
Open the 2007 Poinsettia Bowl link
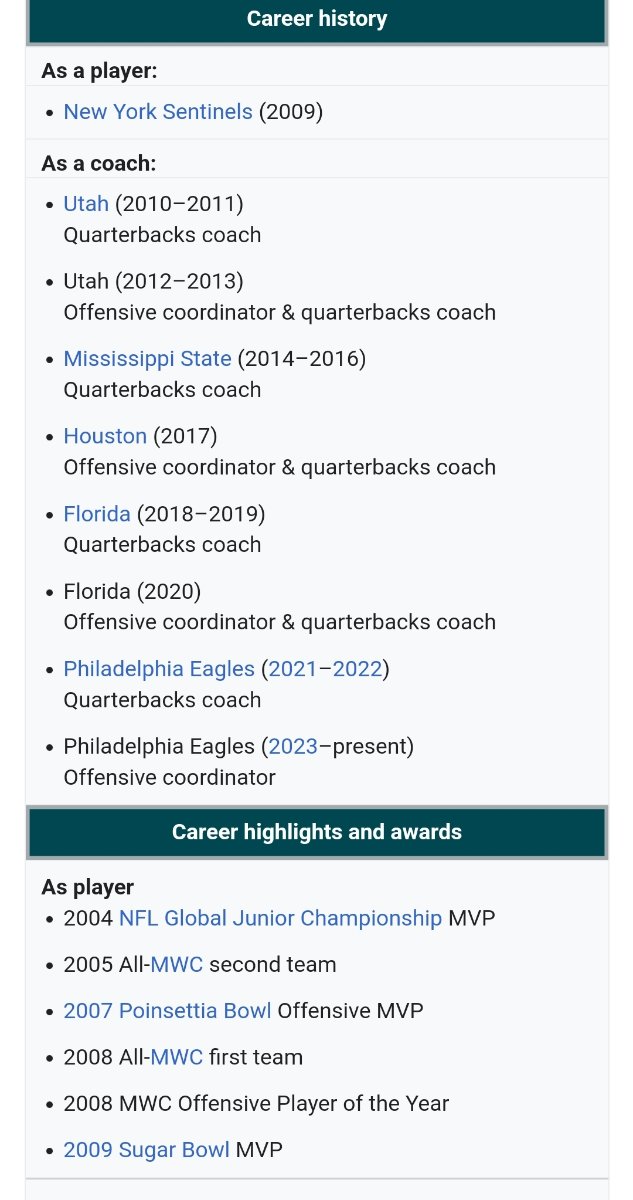coord(167,1011)
